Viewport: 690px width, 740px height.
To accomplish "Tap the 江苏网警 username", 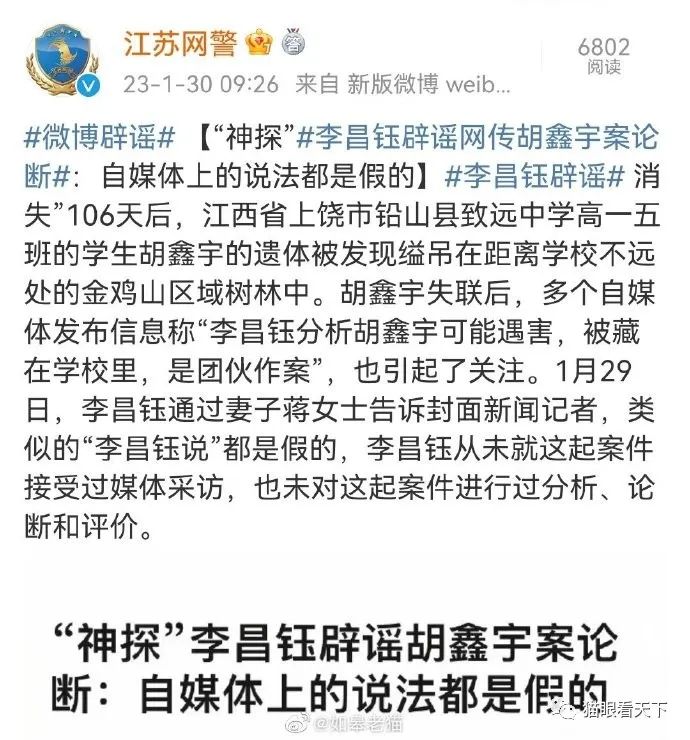I will click(x=180, y=43).
